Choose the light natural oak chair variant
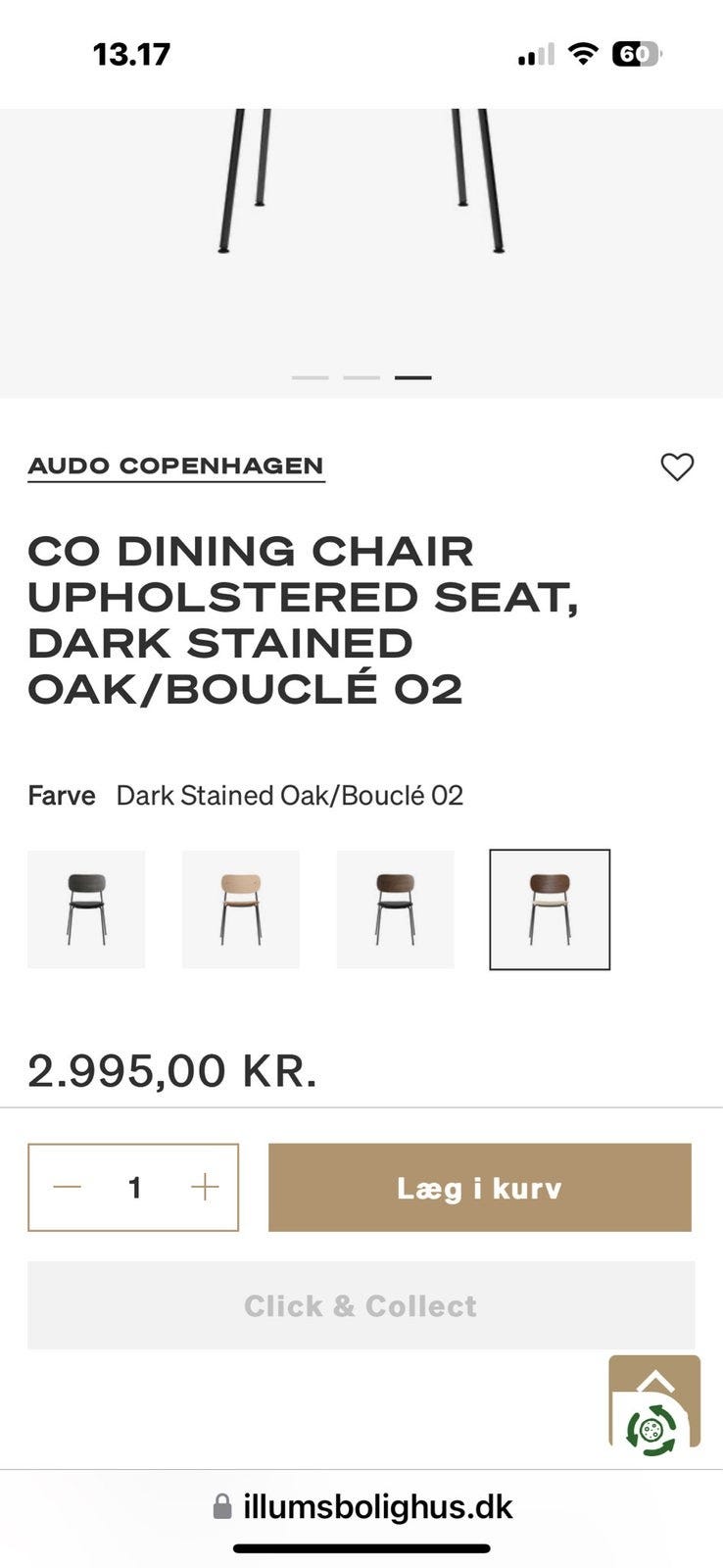Screen dimensions: 723x1568 [241, 909]
